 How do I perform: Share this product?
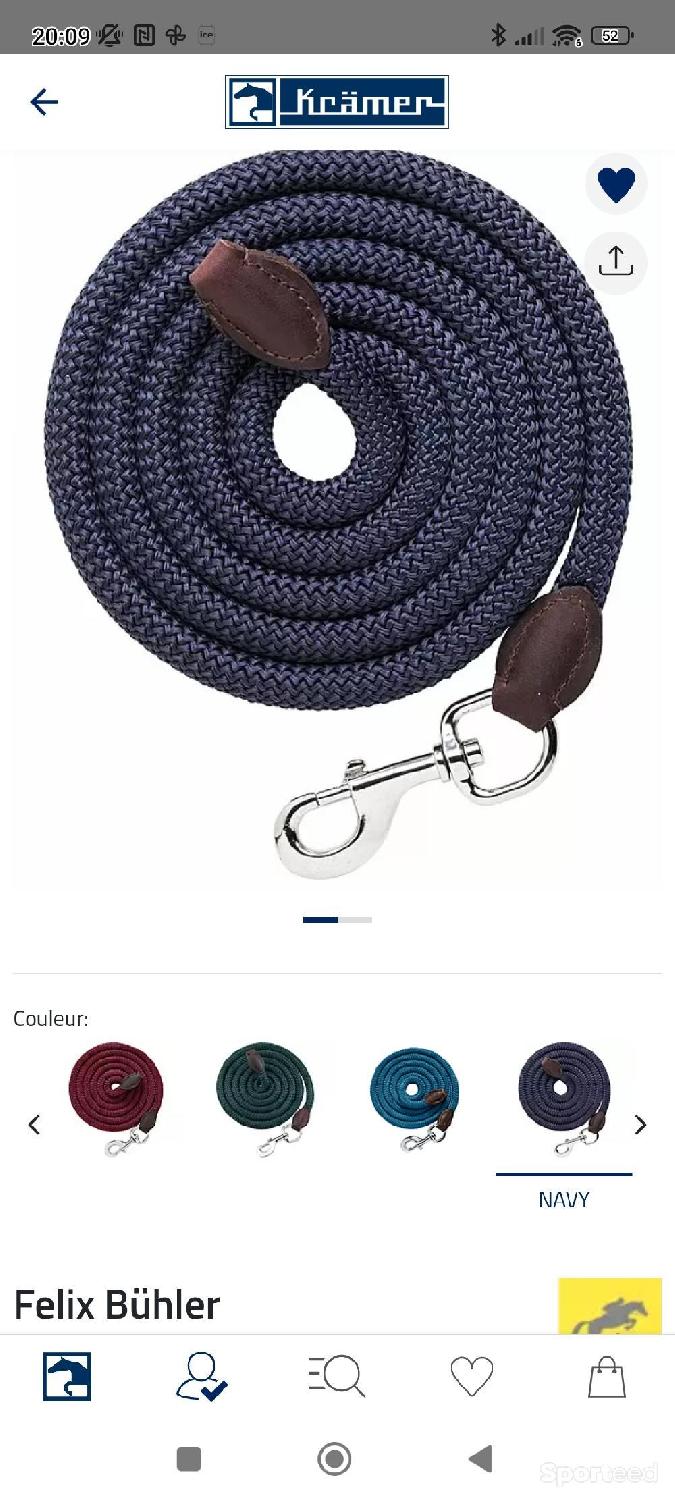(616, 262)
